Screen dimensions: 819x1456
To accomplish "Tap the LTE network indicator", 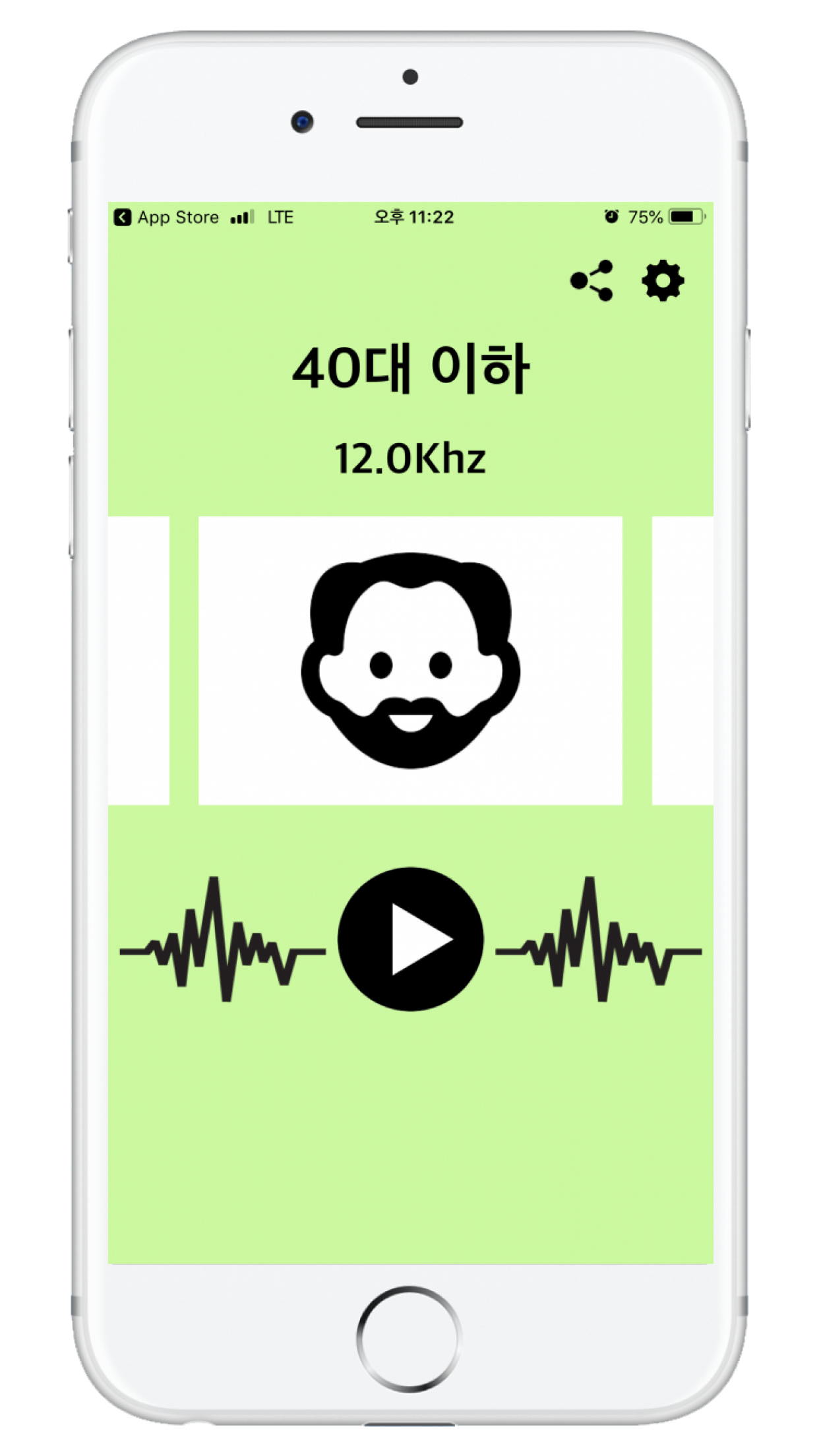I will click(x=280, y=217).
